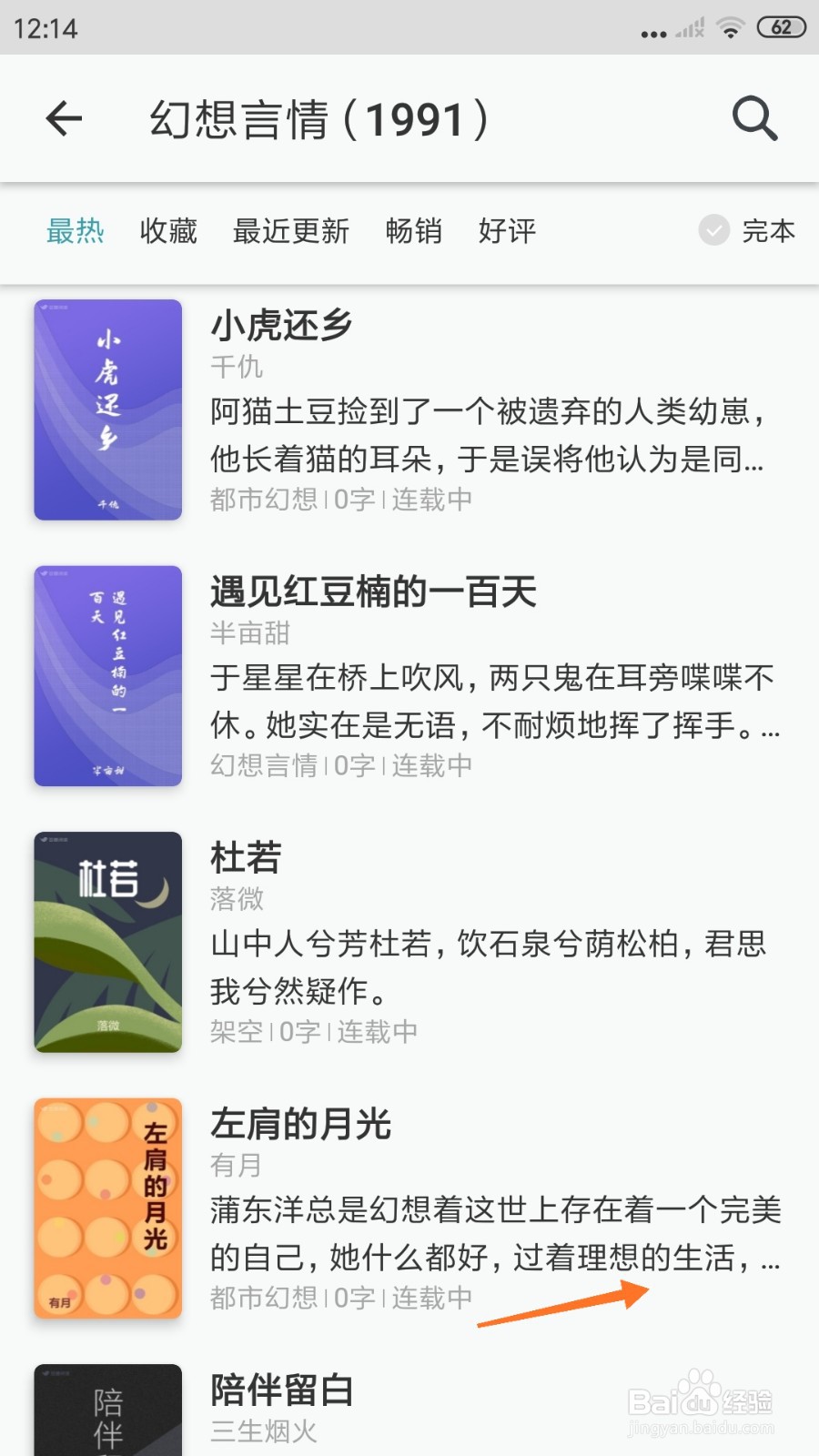Go back with the back arrow
This screenshot has width=819, height=1456.
point(62,119)
